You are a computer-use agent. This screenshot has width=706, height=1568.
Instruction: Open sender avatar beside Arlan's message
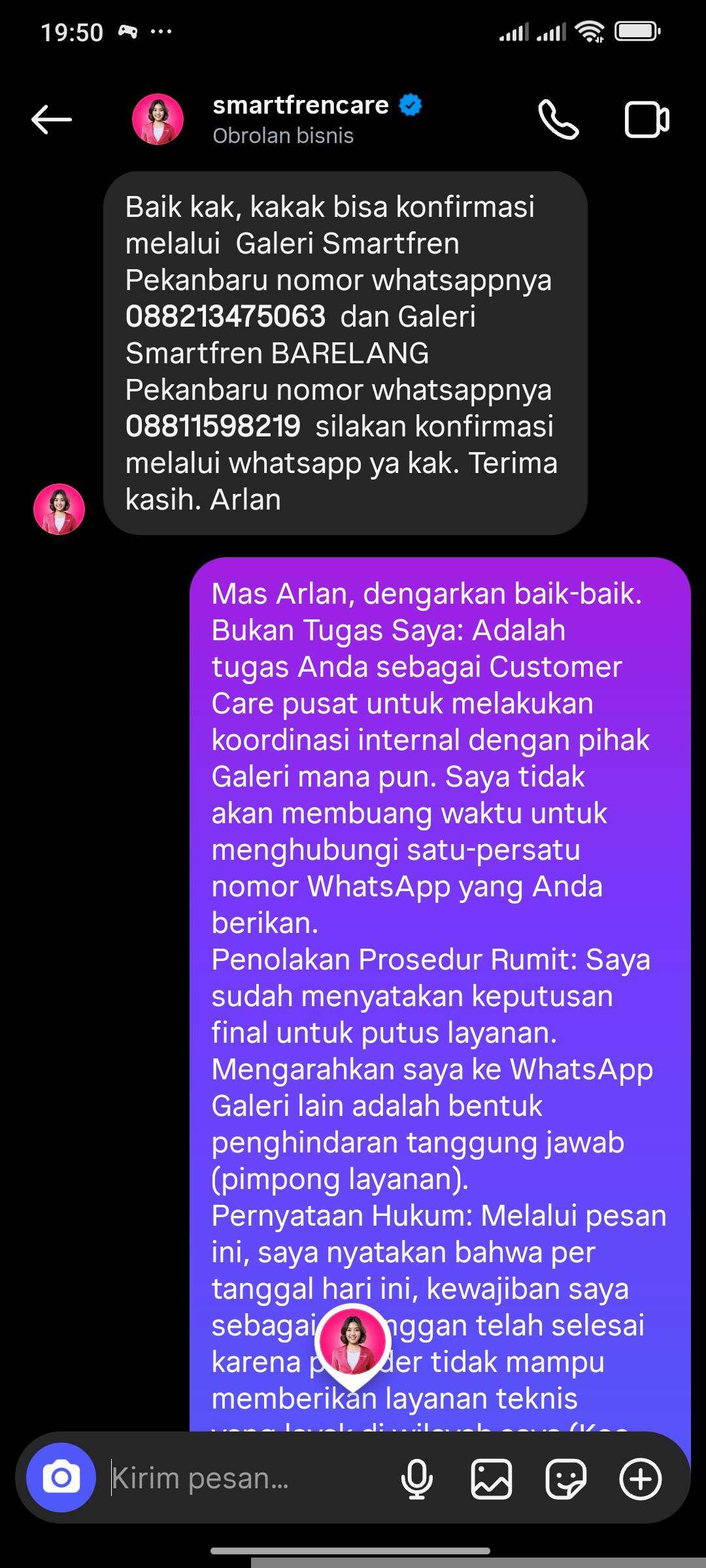click(x=59, y=509)
